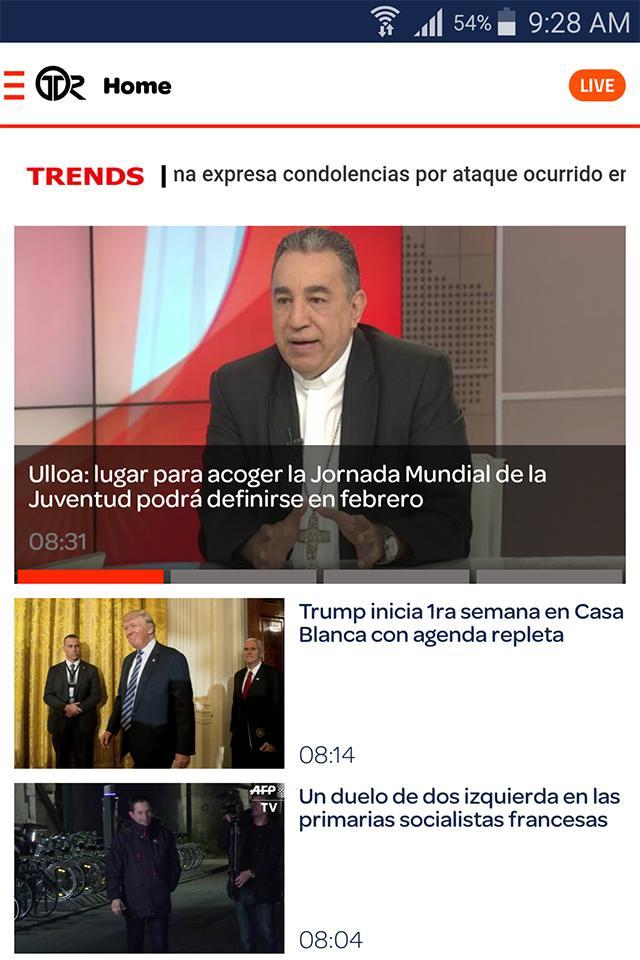Open the hamburger drawer menu
The image size is (640, 960).
click(x=14, y=86)
